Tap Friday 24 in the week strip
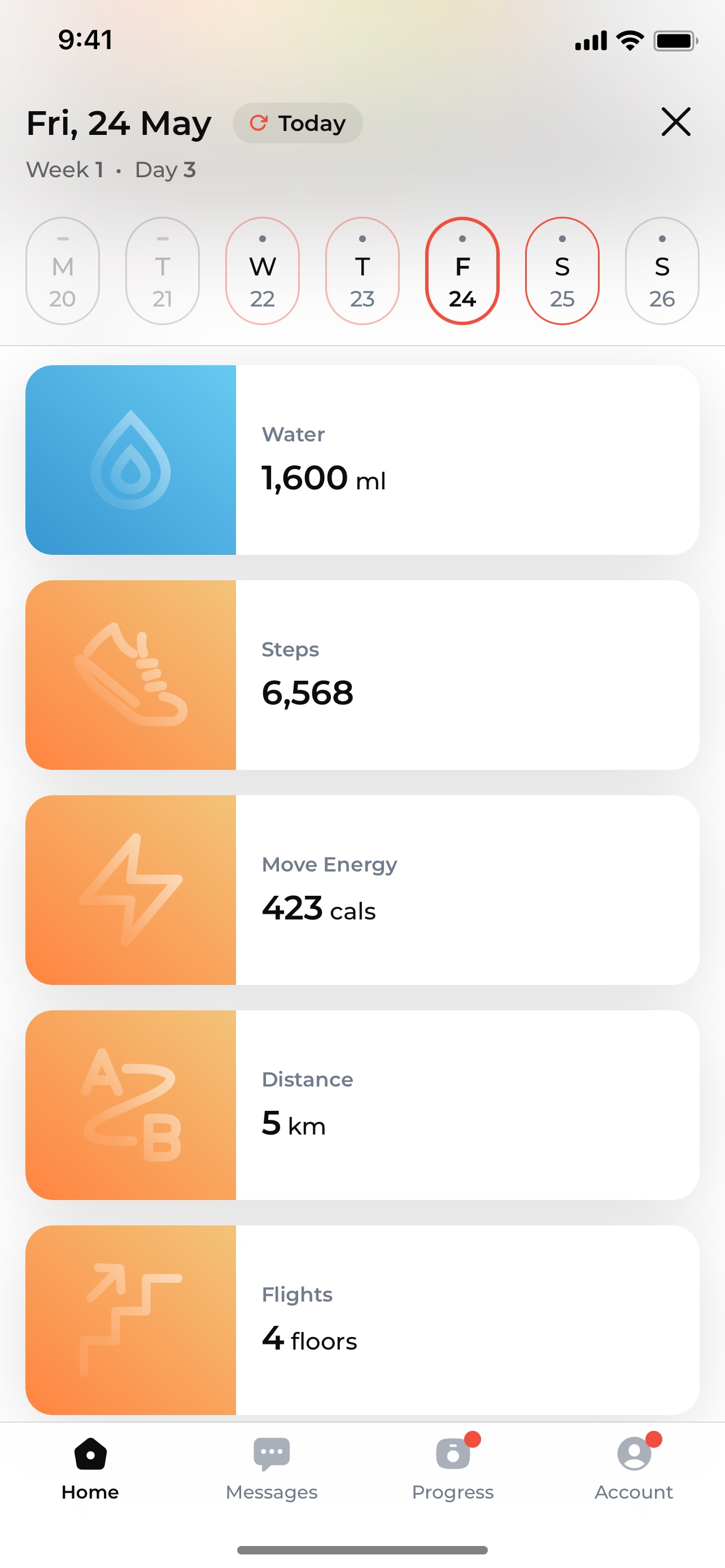Screen dimensions: 725x1568 462,271
